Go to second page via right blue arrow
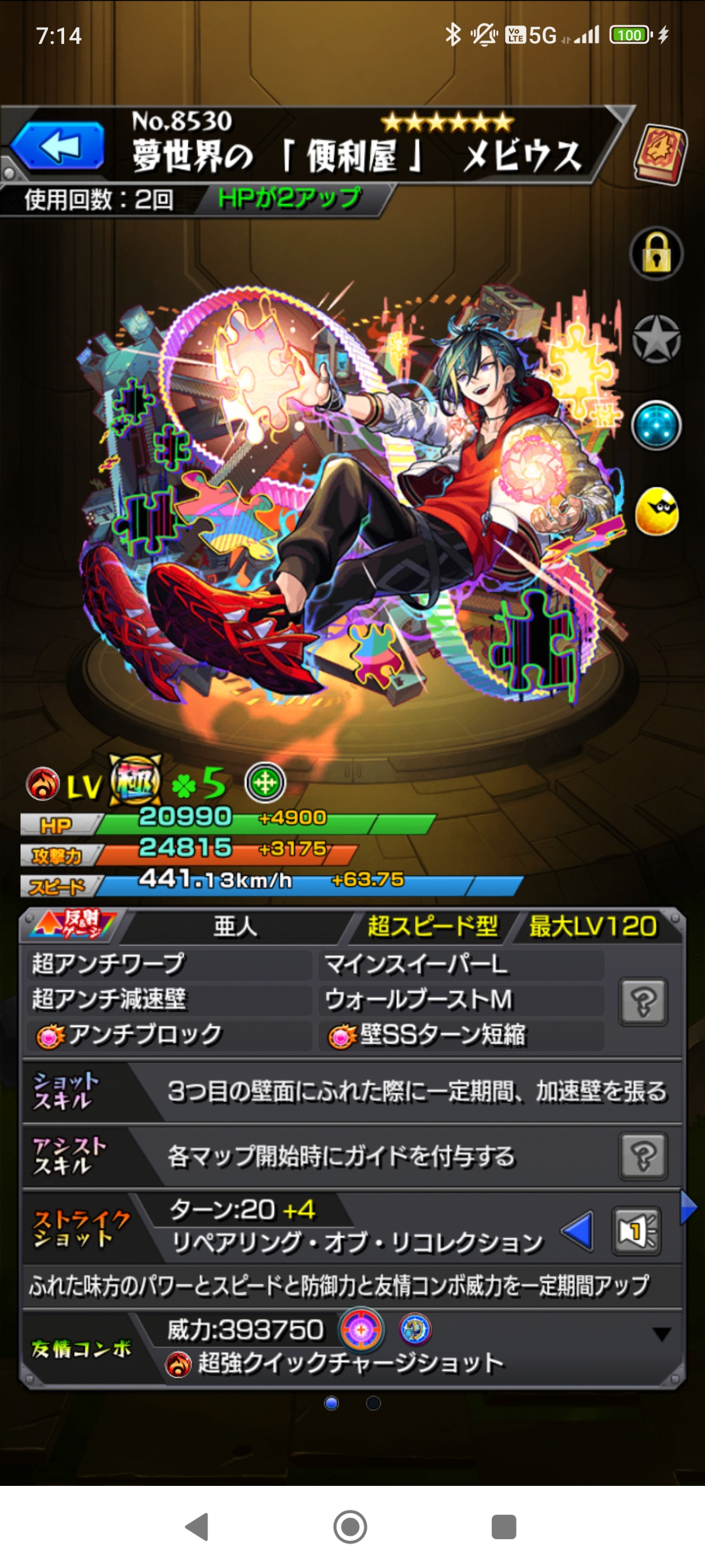Image resolution: width=705 pixels, height=1568 pixels. coord(688,1208)
